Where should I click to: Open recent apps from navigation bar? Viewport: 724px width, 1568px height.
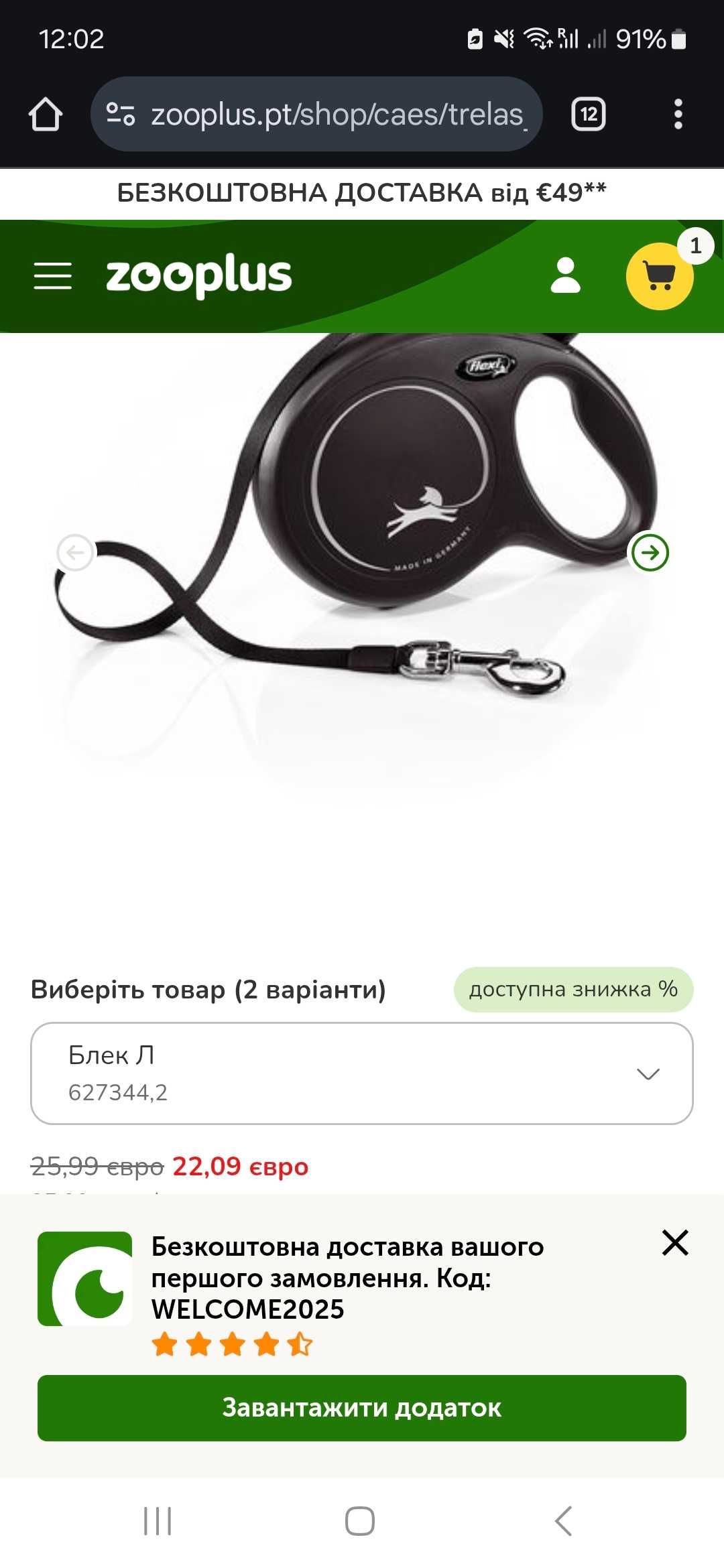click(x=158, y=1521)
